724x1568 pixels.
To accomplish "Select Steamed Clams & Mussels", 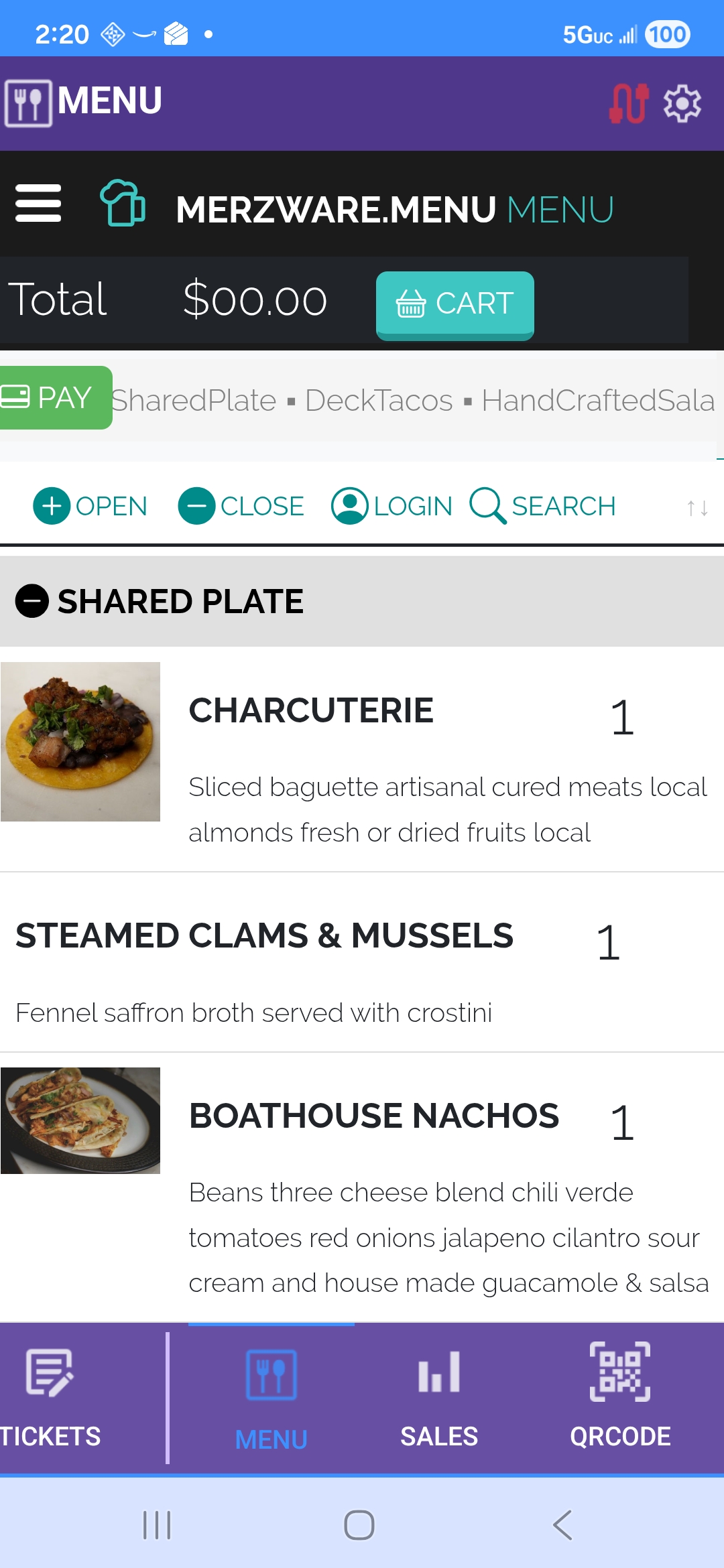I will (x=264, y=936).
